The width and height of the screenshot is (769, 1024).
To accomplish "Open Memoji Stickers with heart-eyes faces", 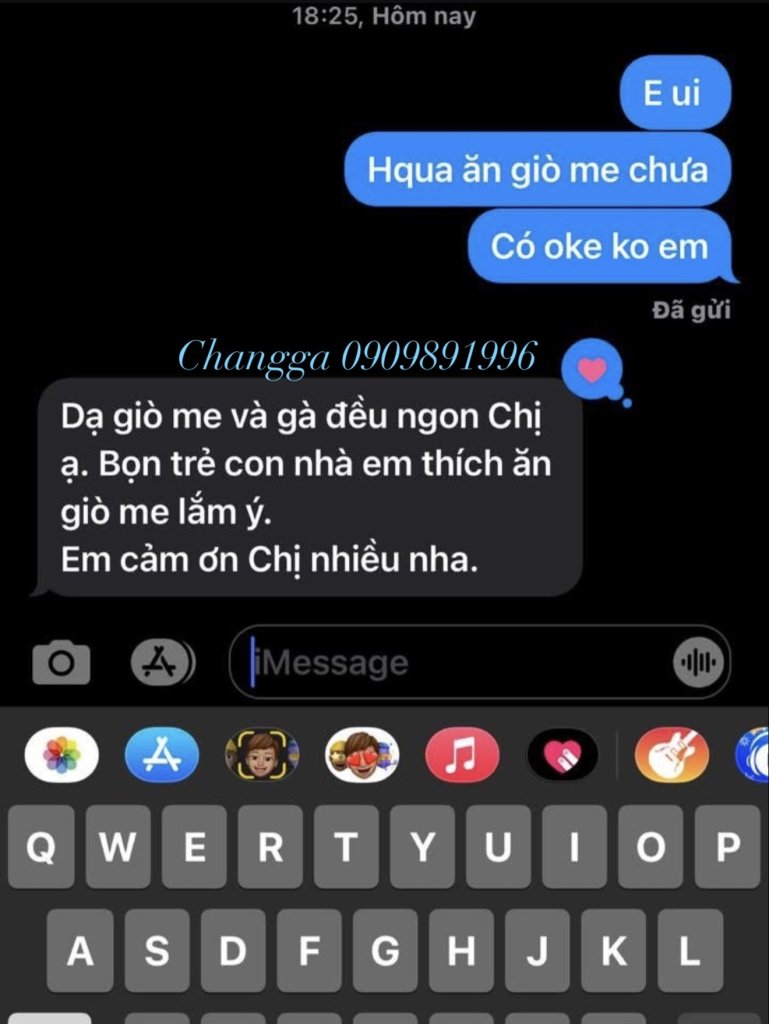I will [x=362, y=754].
